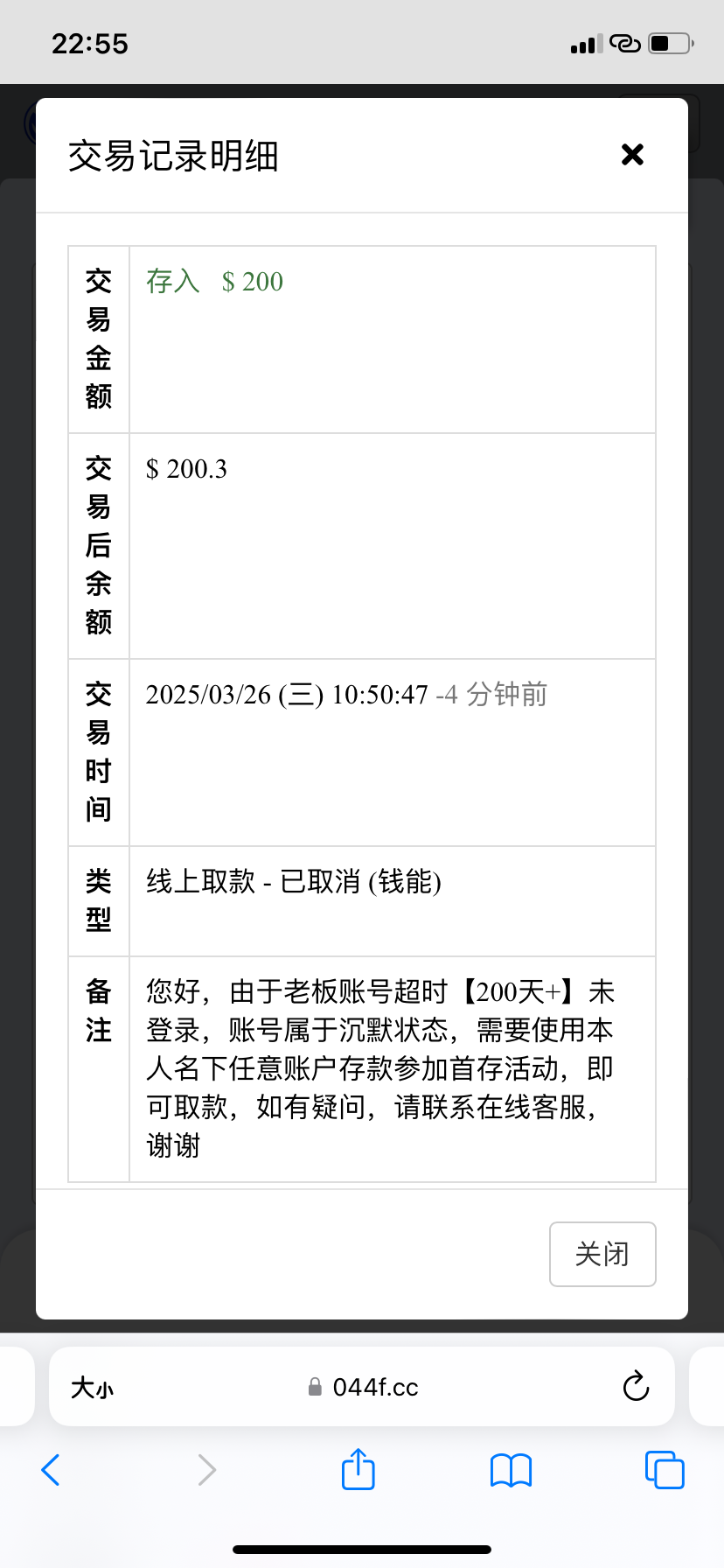Reload the page in Safari
Screen dimensions: 724x1568
(636, 1387)
